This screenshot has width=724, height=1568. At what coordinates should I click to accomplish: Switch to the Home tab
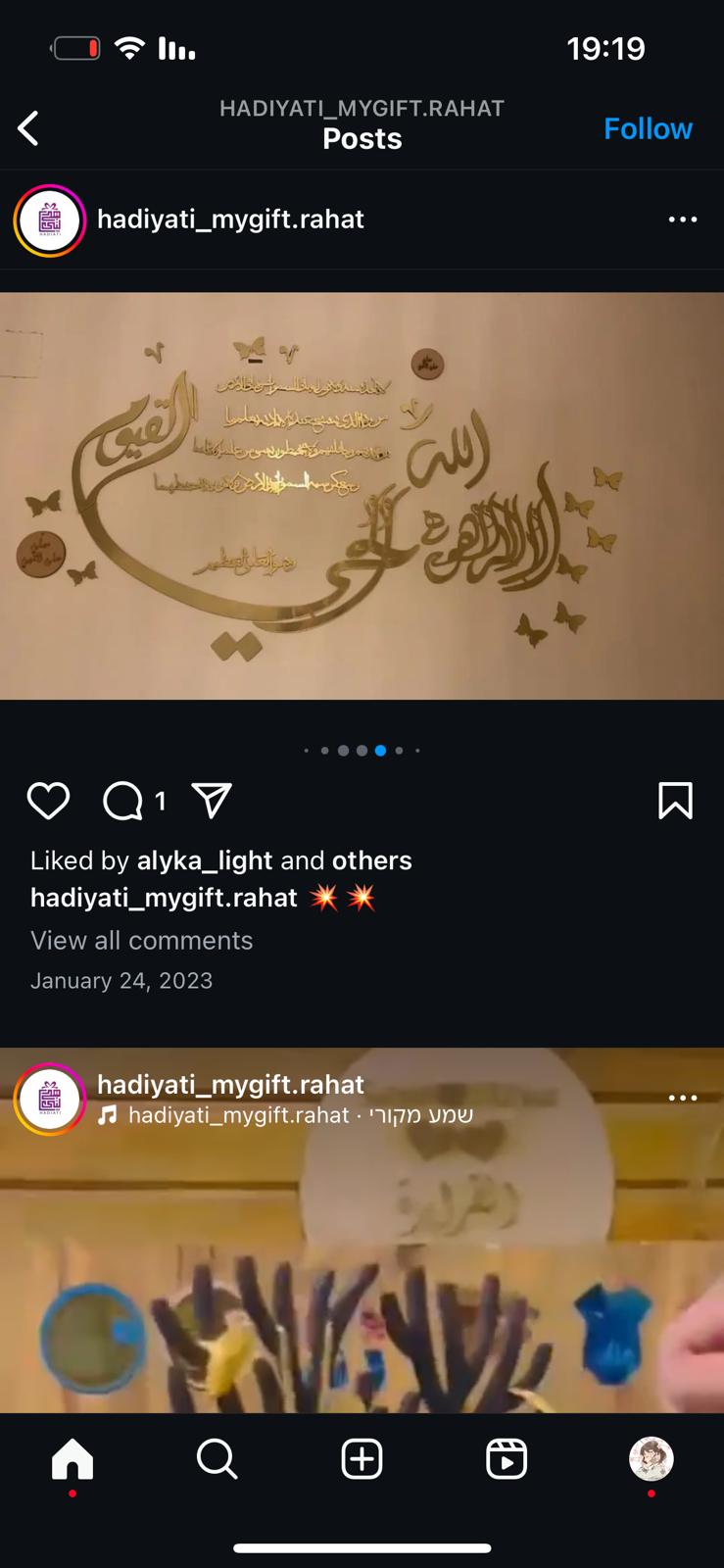72,1458
